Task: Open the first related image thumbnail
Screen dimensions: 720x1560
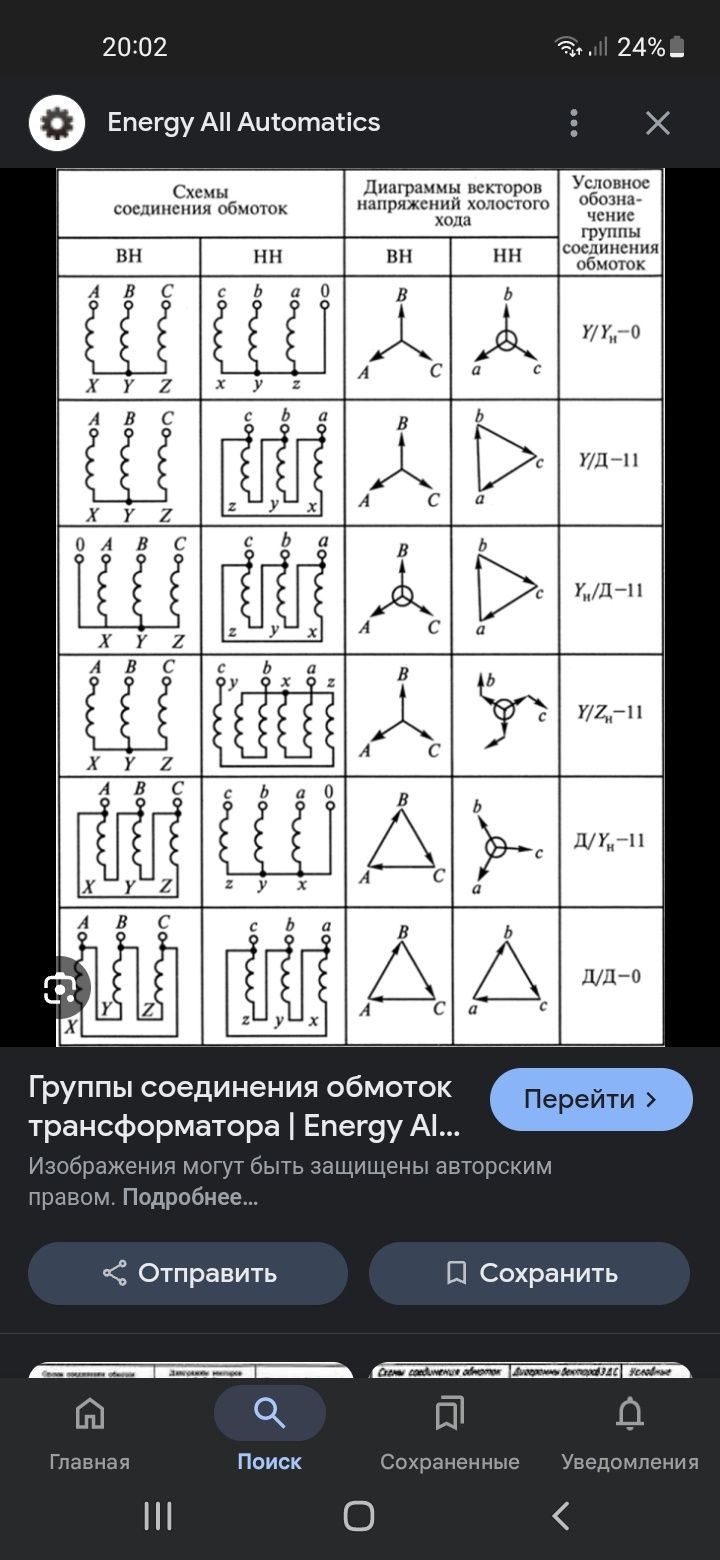Action: [190, 1370]
